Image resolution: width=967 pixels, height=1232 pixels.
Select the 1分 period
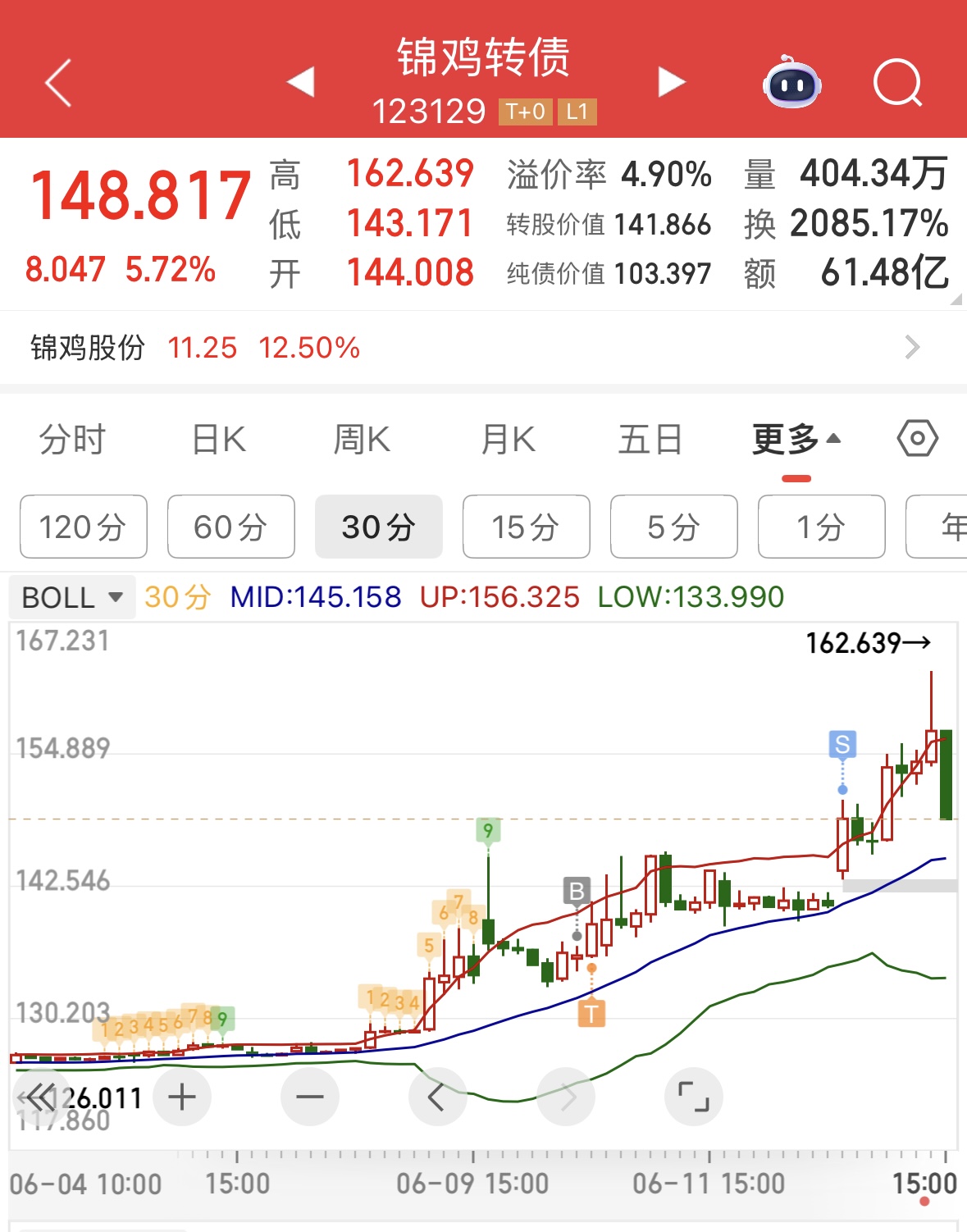coord(822,527)
